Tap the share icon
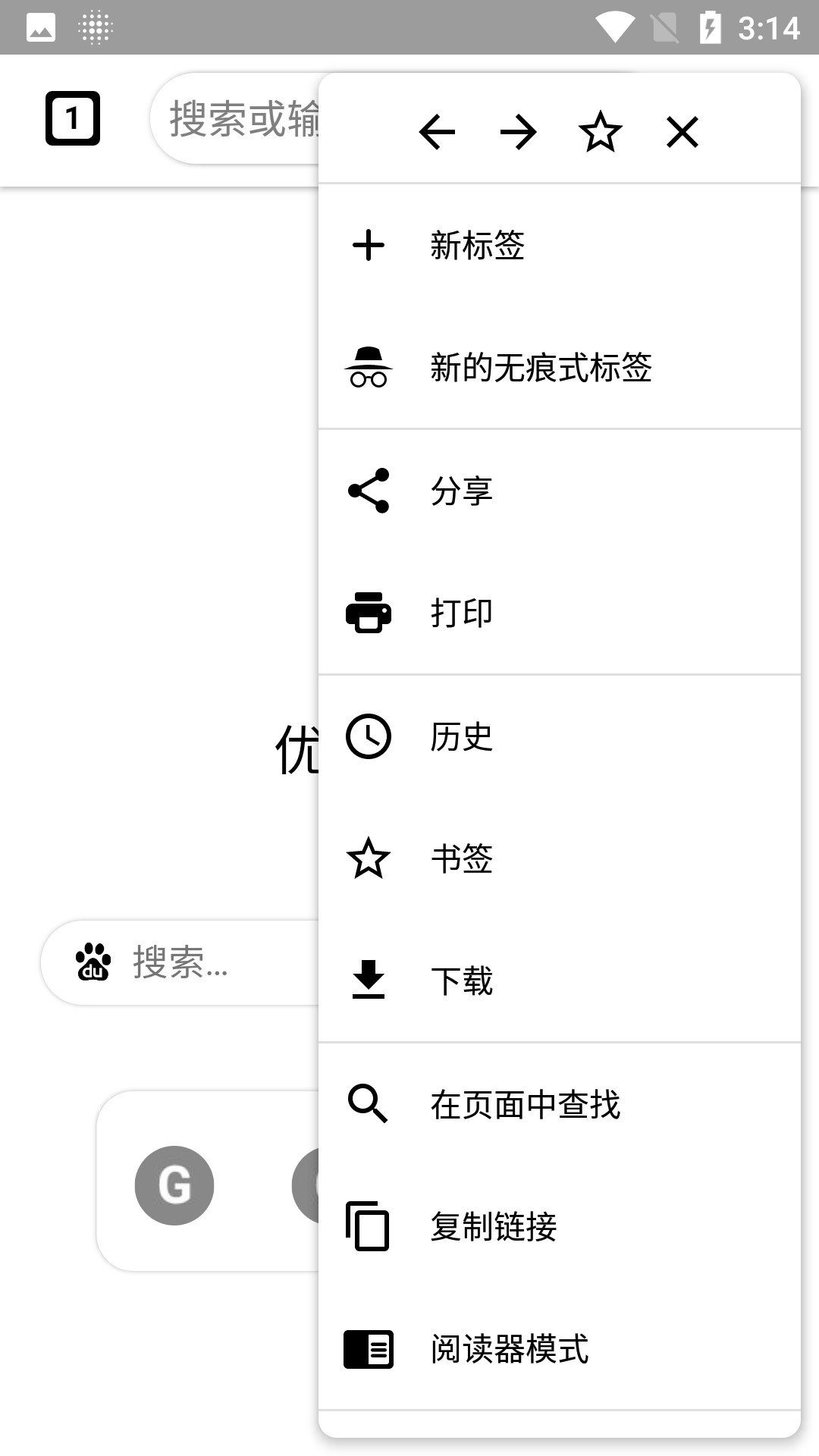The image size is (819, 1456). click(369, 489)
